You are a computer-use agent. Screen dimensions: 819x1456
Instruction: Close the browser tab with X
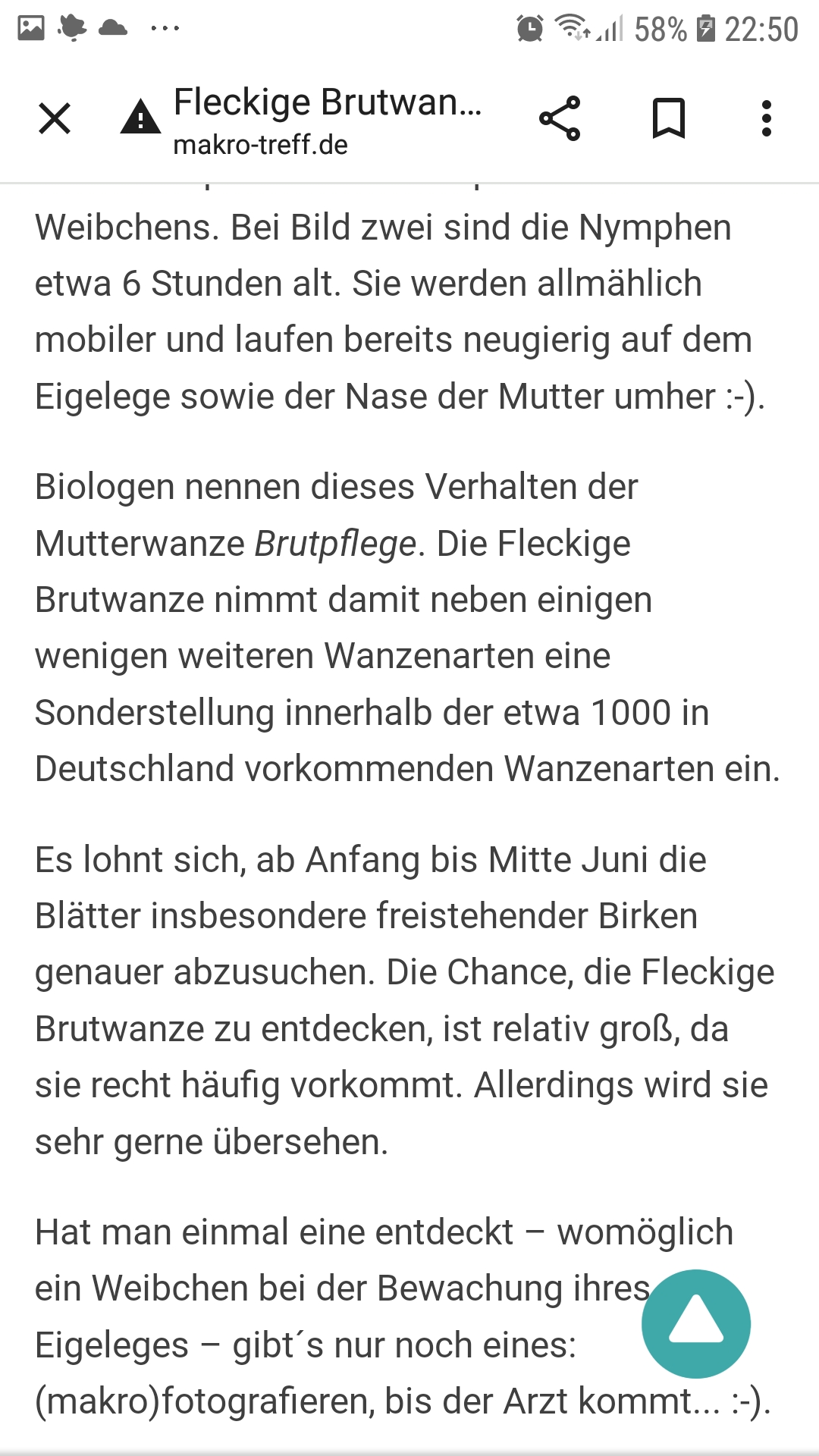tap(55, 118)
